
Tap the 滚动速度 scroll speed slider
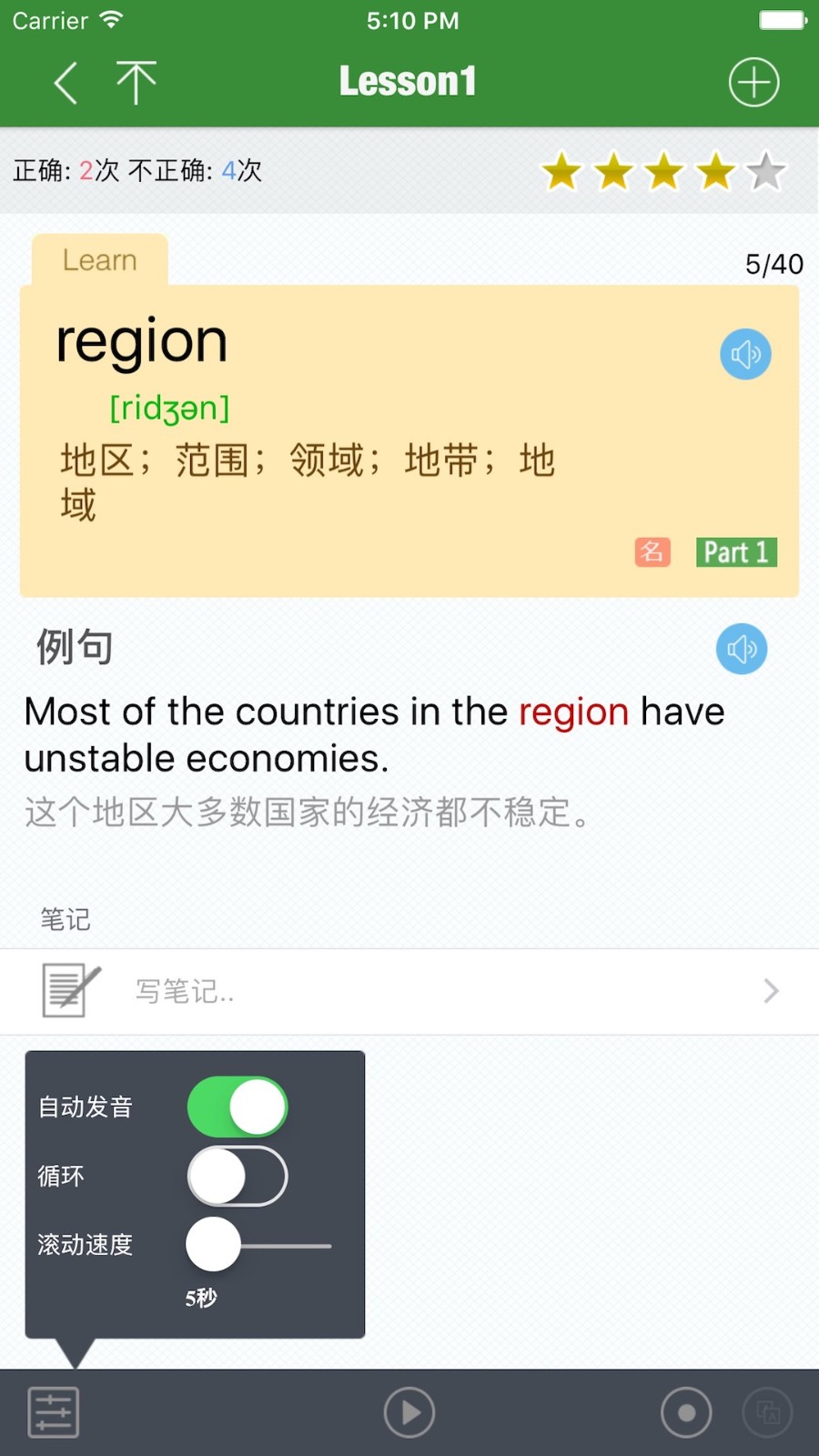(259, 1245)
